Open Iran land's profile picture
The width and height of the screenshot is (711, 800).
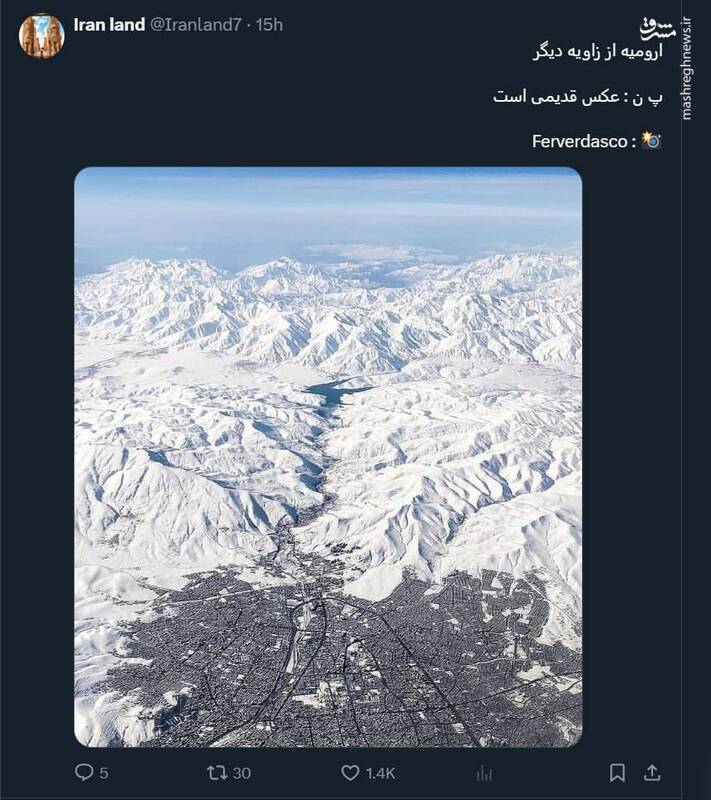[x=42, y=36]
